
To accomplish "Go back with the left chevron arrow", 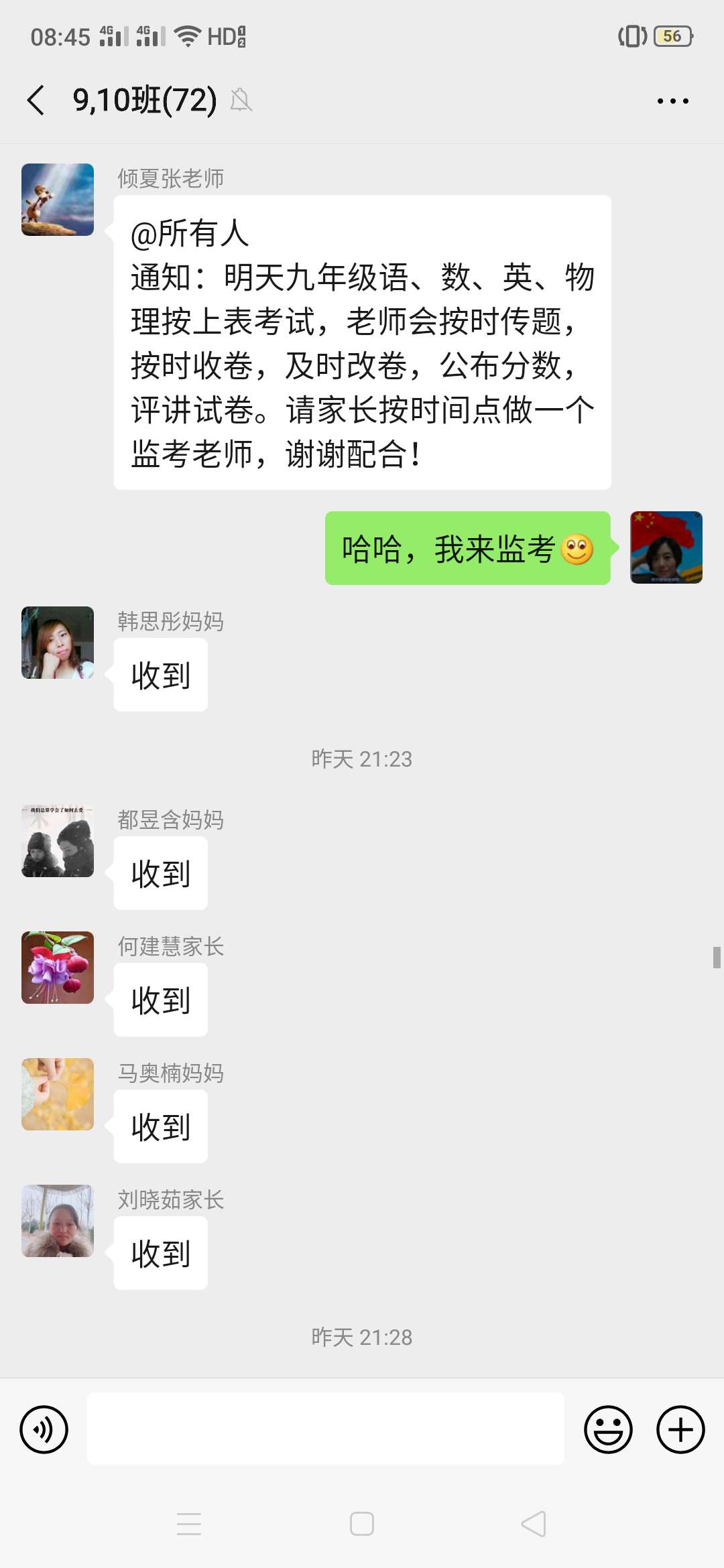I will pos(37,100).
